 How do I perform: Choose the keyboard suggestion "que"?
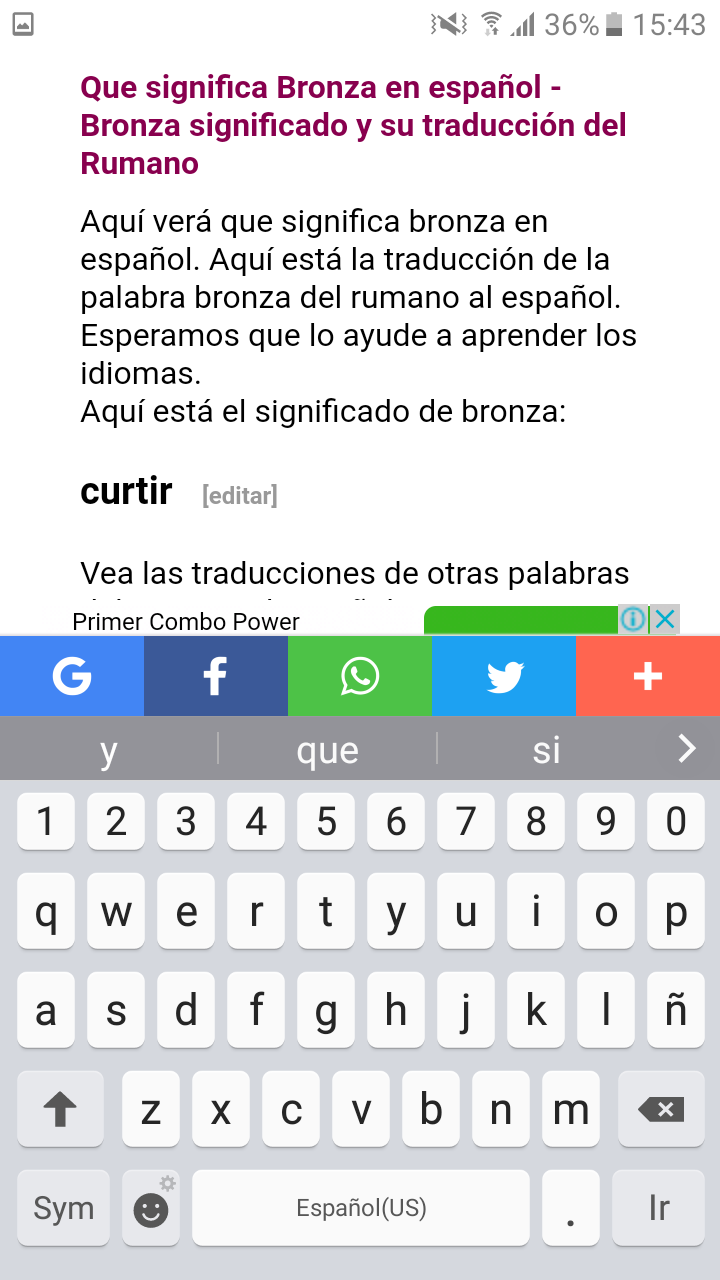click(327, 749)
